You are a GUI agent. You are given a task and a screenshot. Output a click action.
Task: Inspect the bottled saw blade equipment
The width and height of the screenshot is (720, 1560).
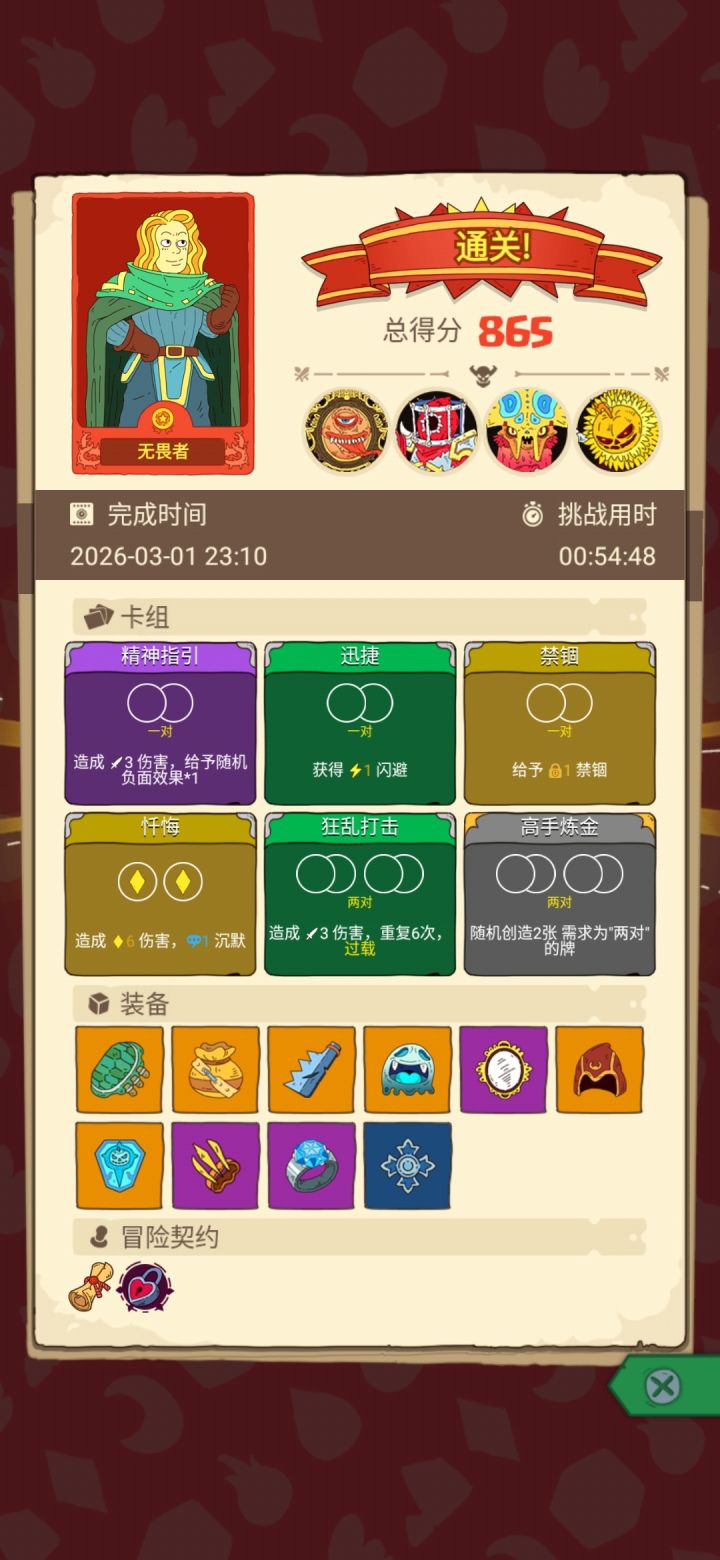311,1069
